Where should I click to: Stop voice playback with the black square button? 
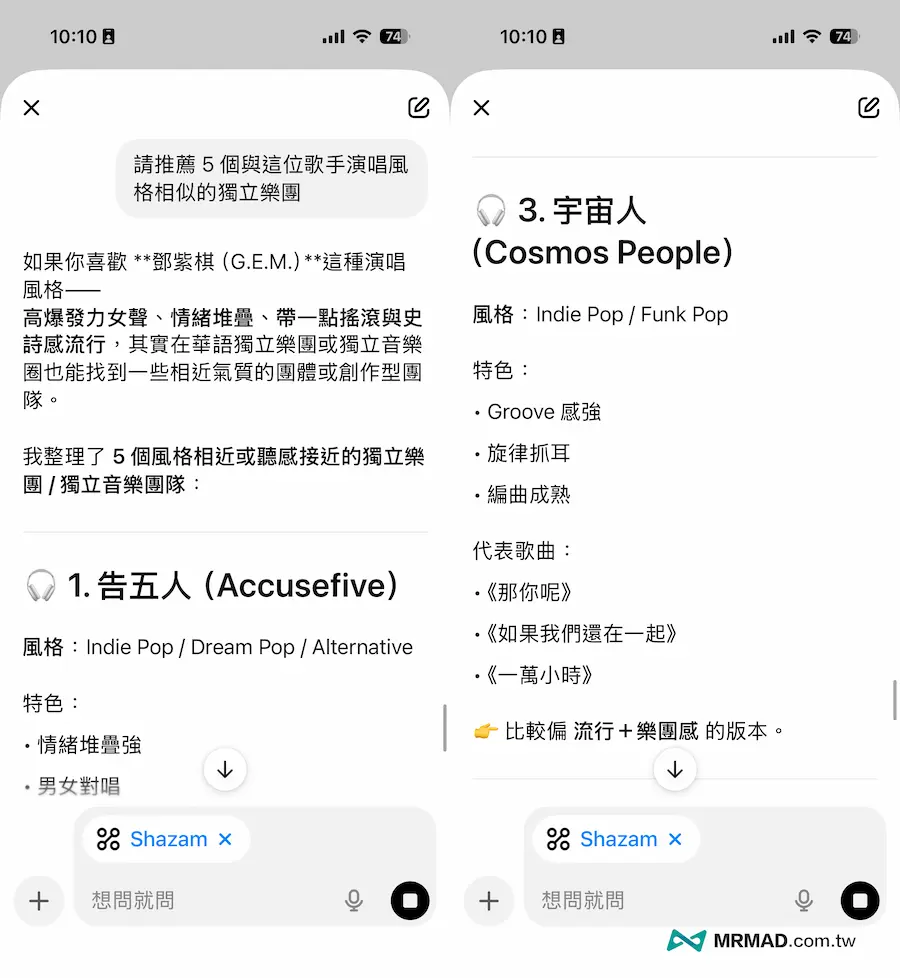[x=860, y=901]
